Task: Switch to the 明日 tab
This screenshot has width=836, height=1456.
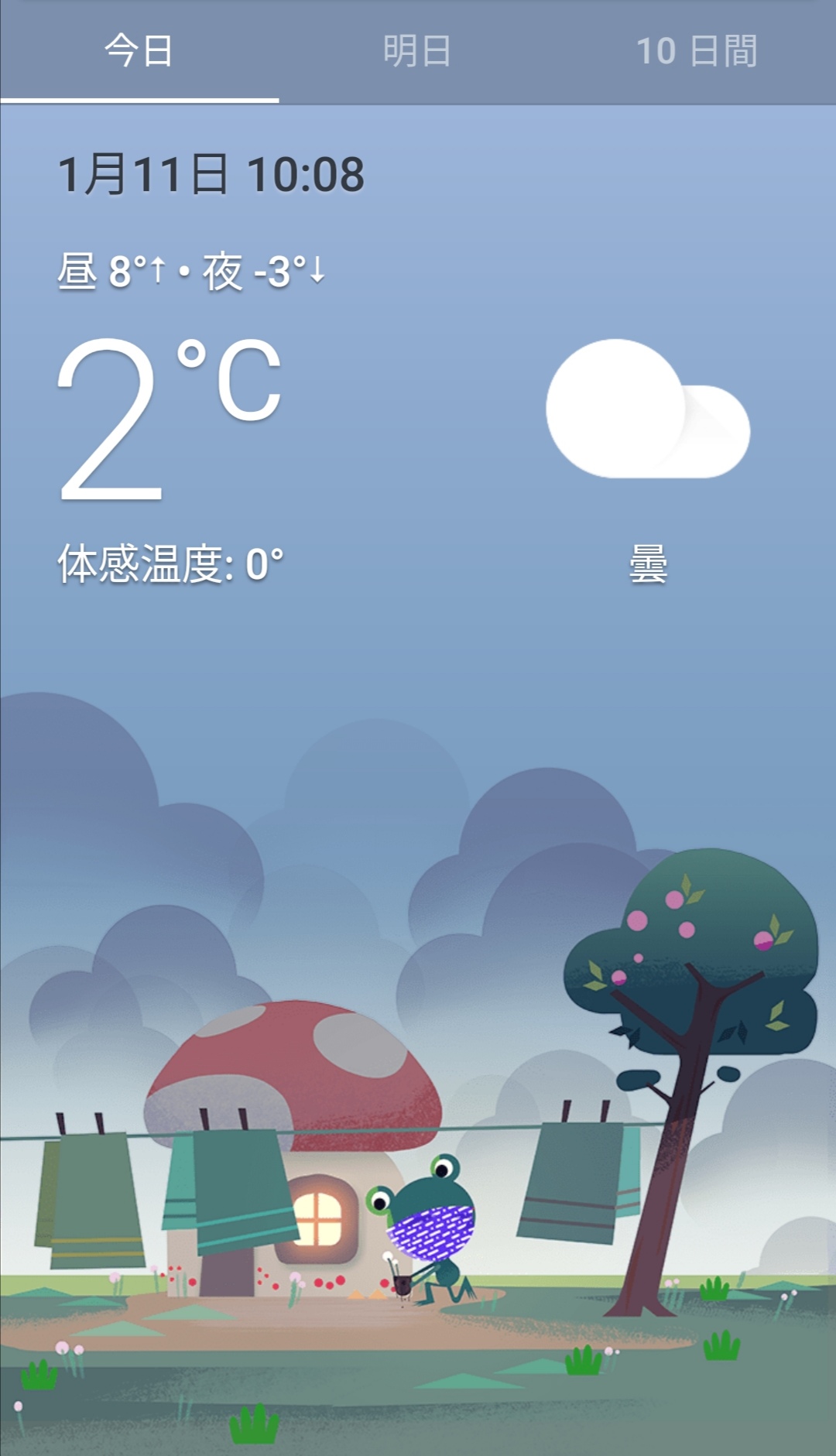Action: click(x=417, y=51)
